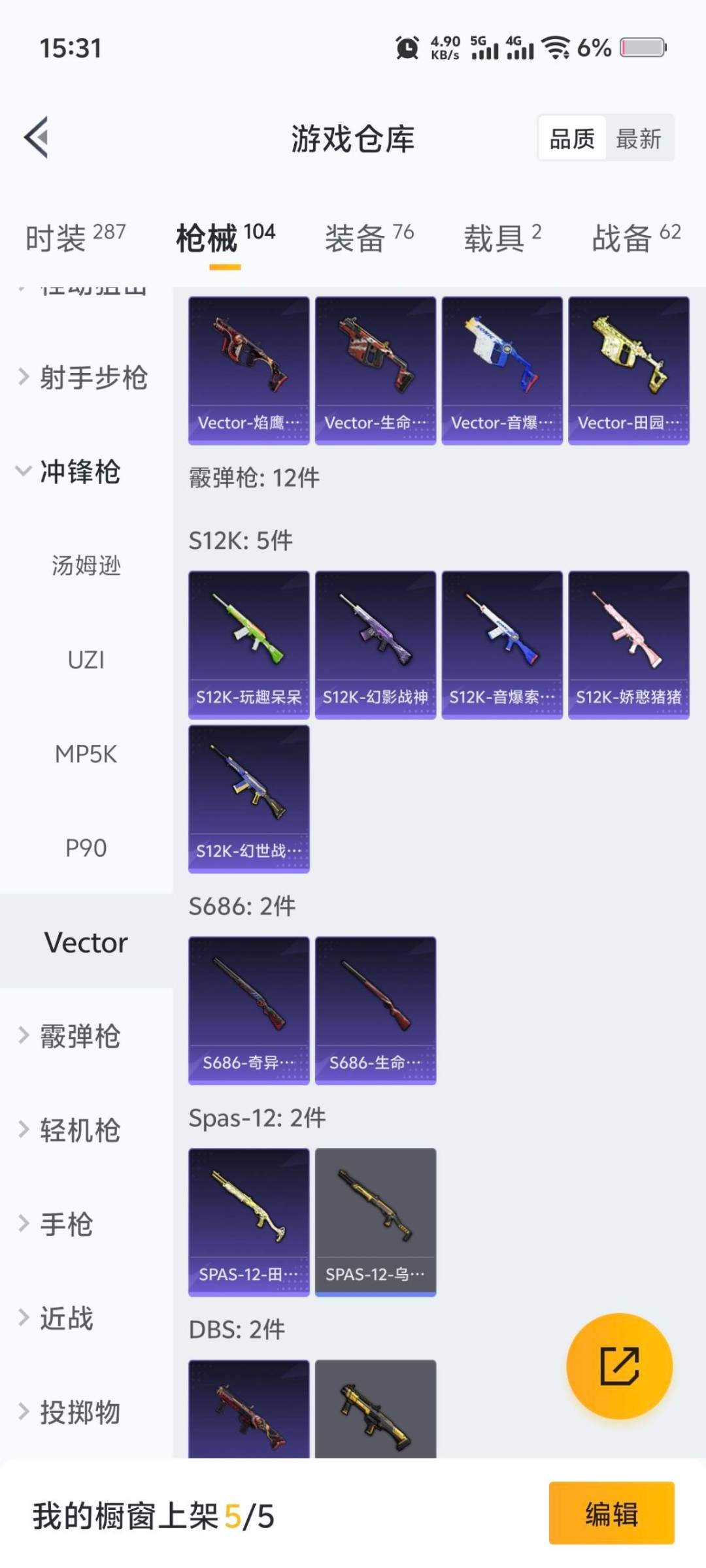
Task: Select UZI in the submachine gun list
Action: coord(84,661)
